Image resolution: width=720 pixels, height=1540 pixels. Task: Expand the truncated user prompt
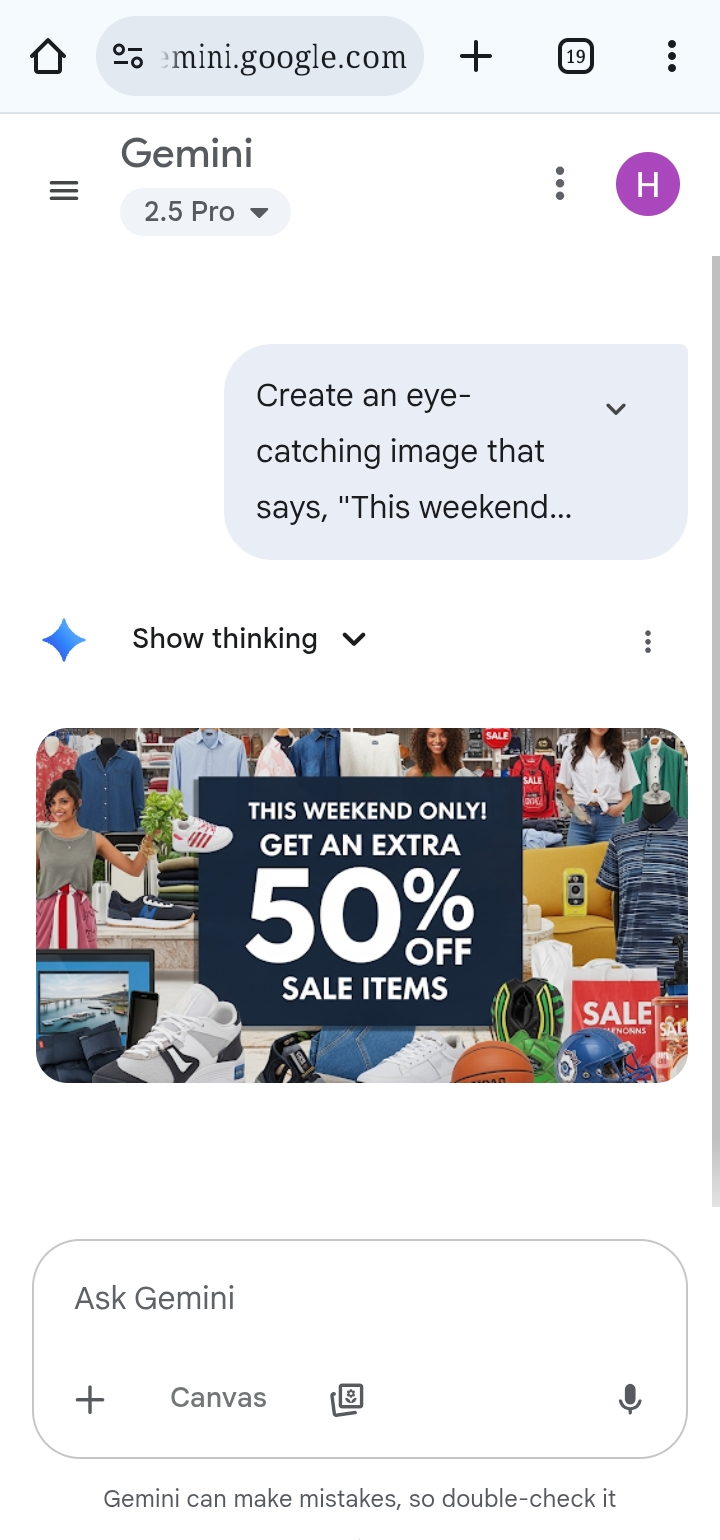(x=616, y=409)
